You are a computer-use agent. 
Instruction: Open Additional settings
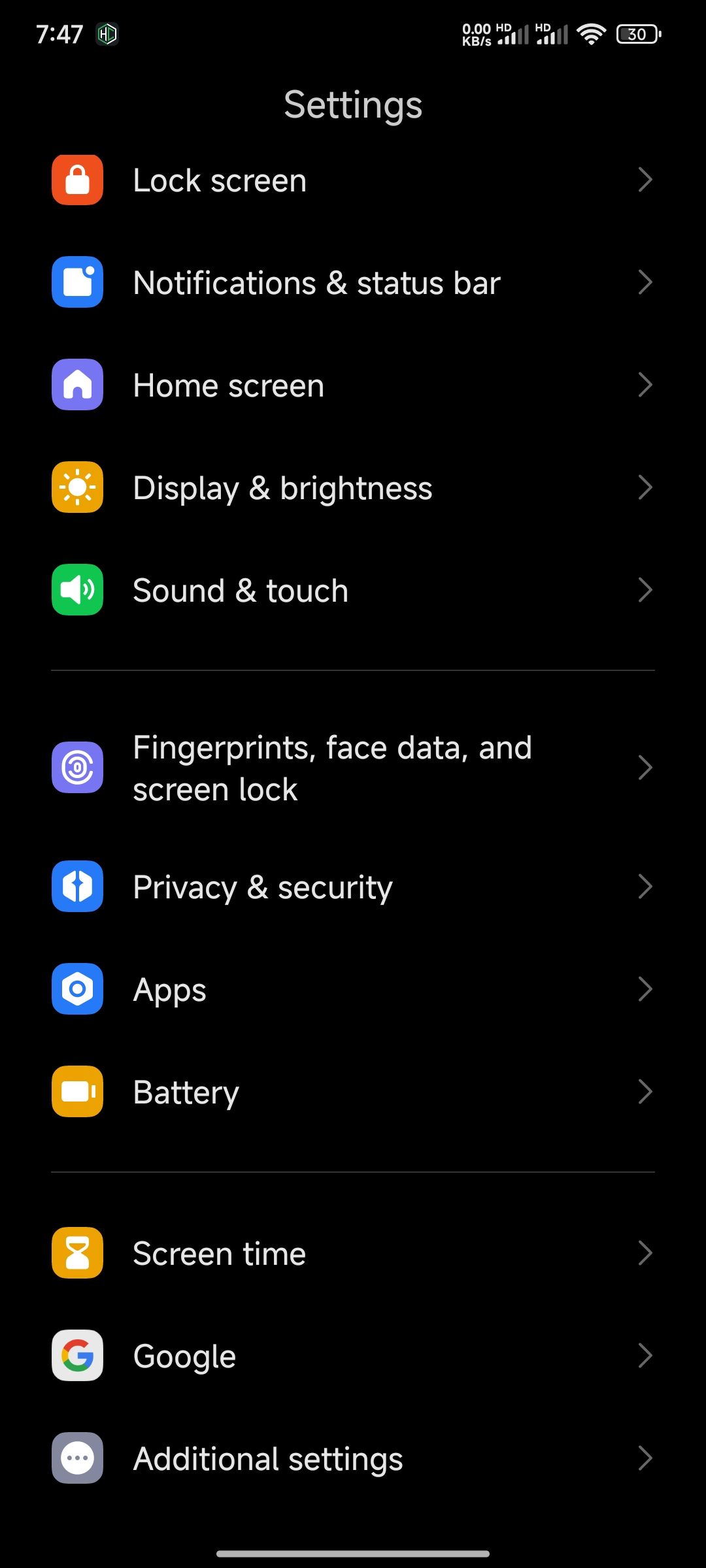click(x=353, y=1459)
